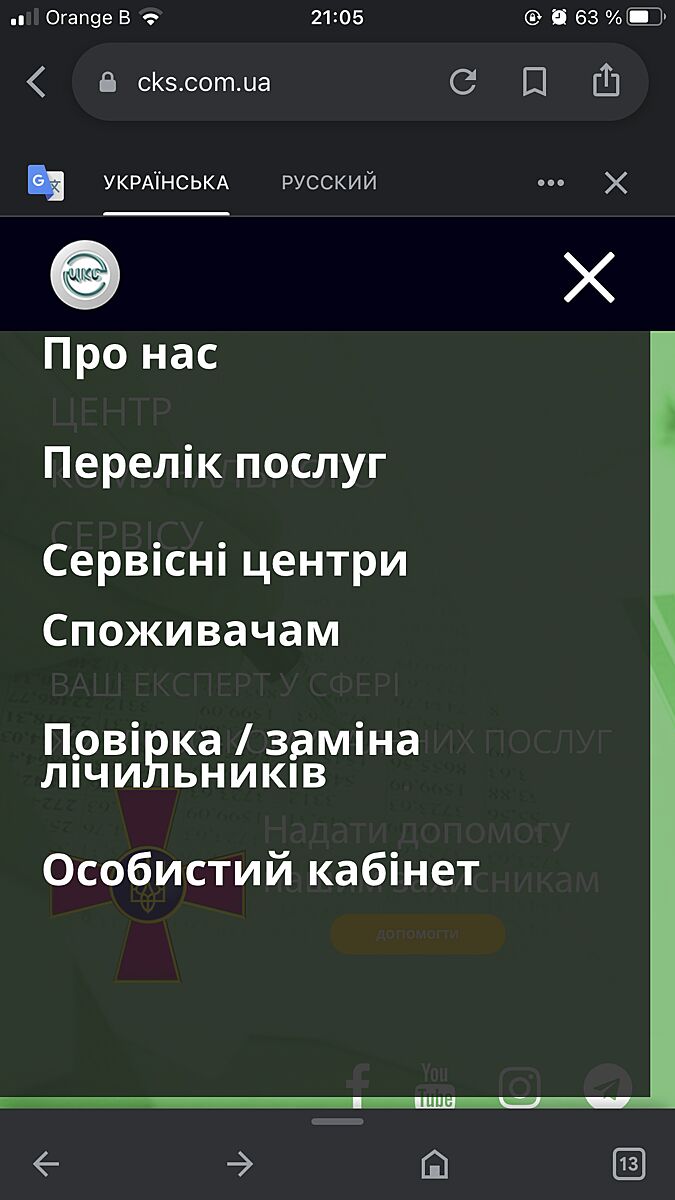Open Особистий кабінет
This screenshot has width=675, height=1200.
click(x=260, y=870)
